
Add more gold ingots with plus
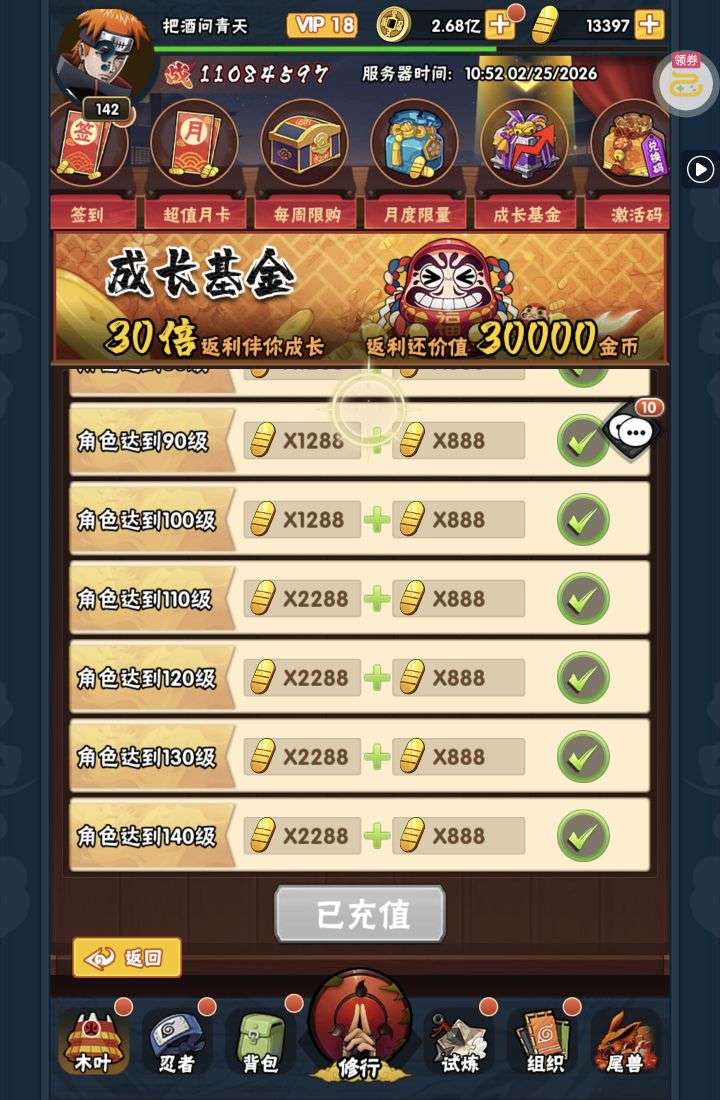coord(649,25)
